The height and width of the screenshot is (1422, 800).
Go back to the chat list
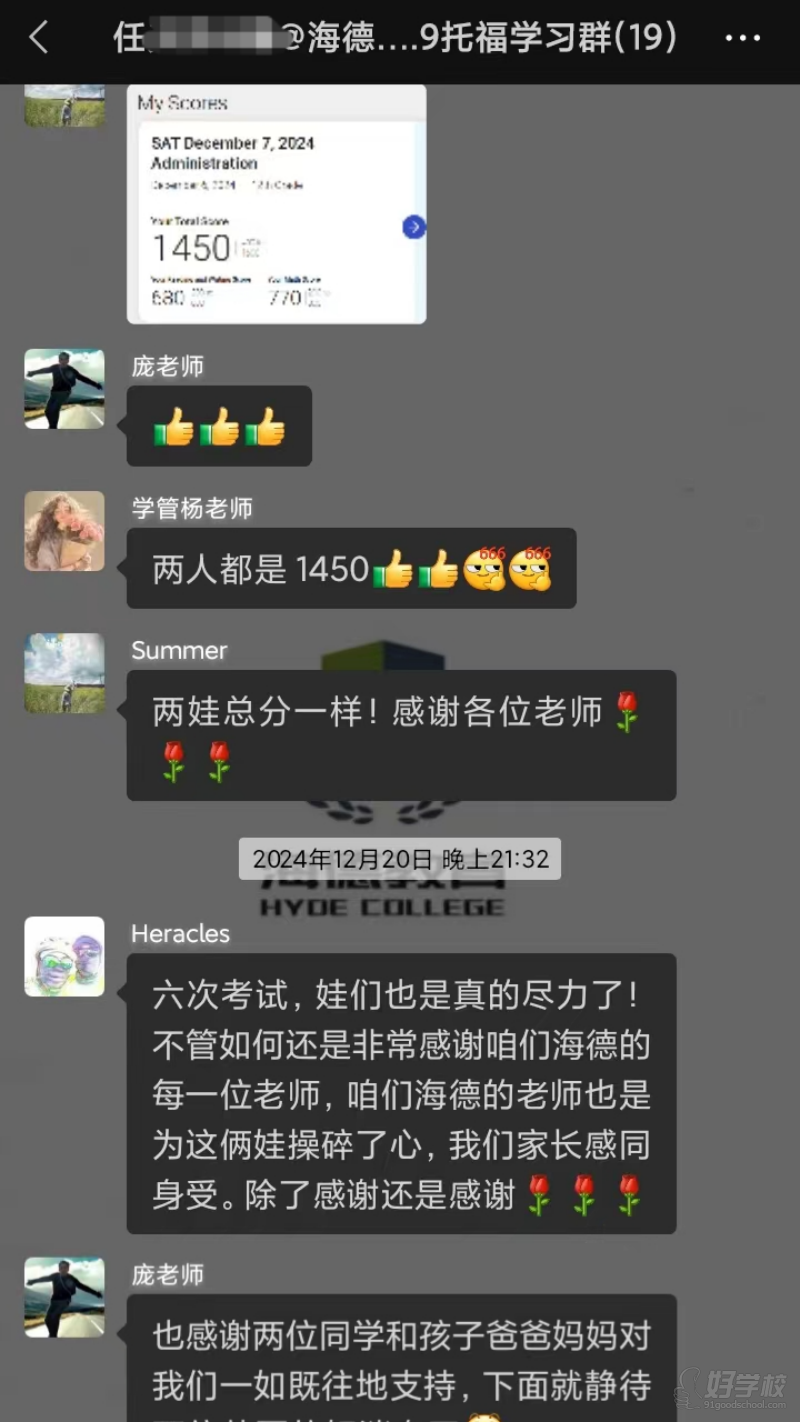tap(38, 39)
